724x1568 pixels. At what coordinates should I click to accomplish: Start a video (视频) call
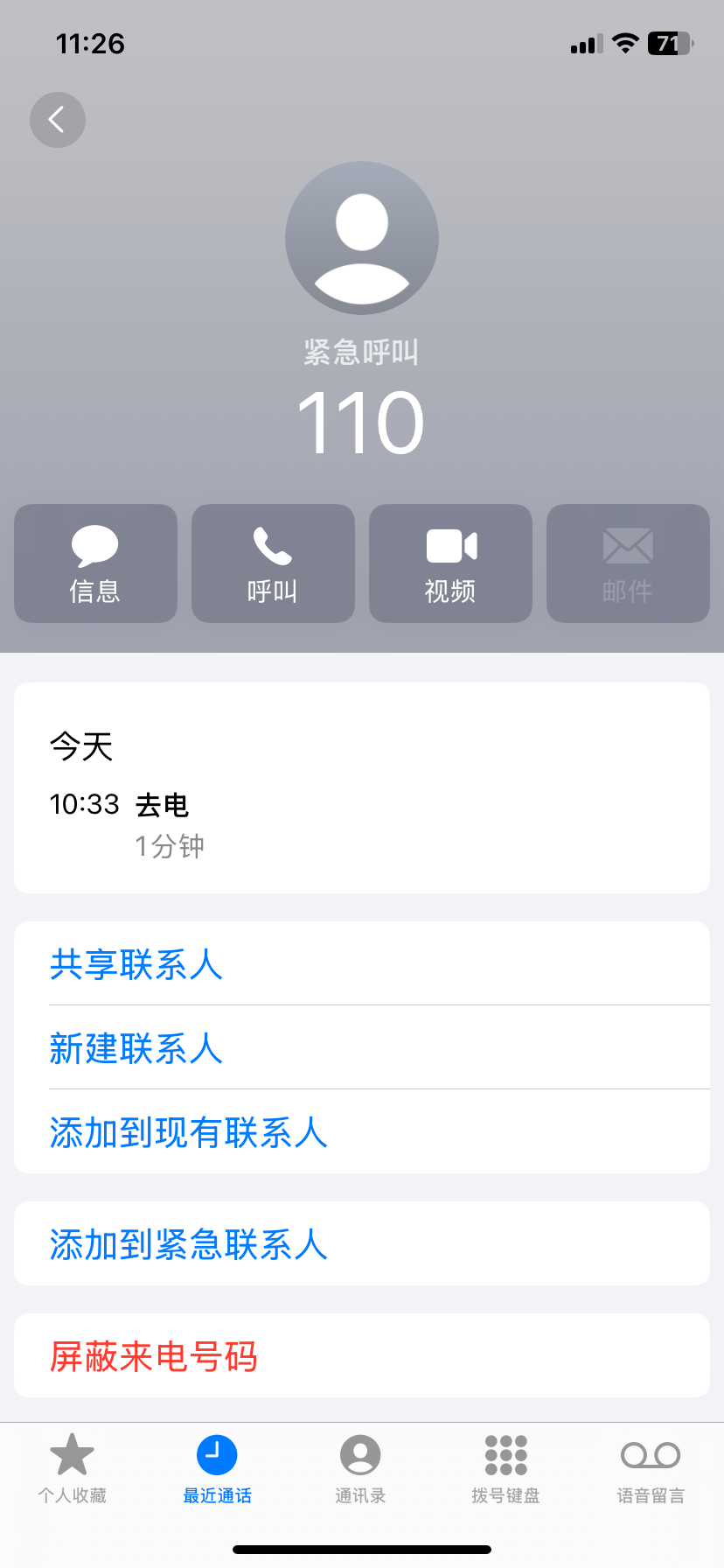click(450, 563)
